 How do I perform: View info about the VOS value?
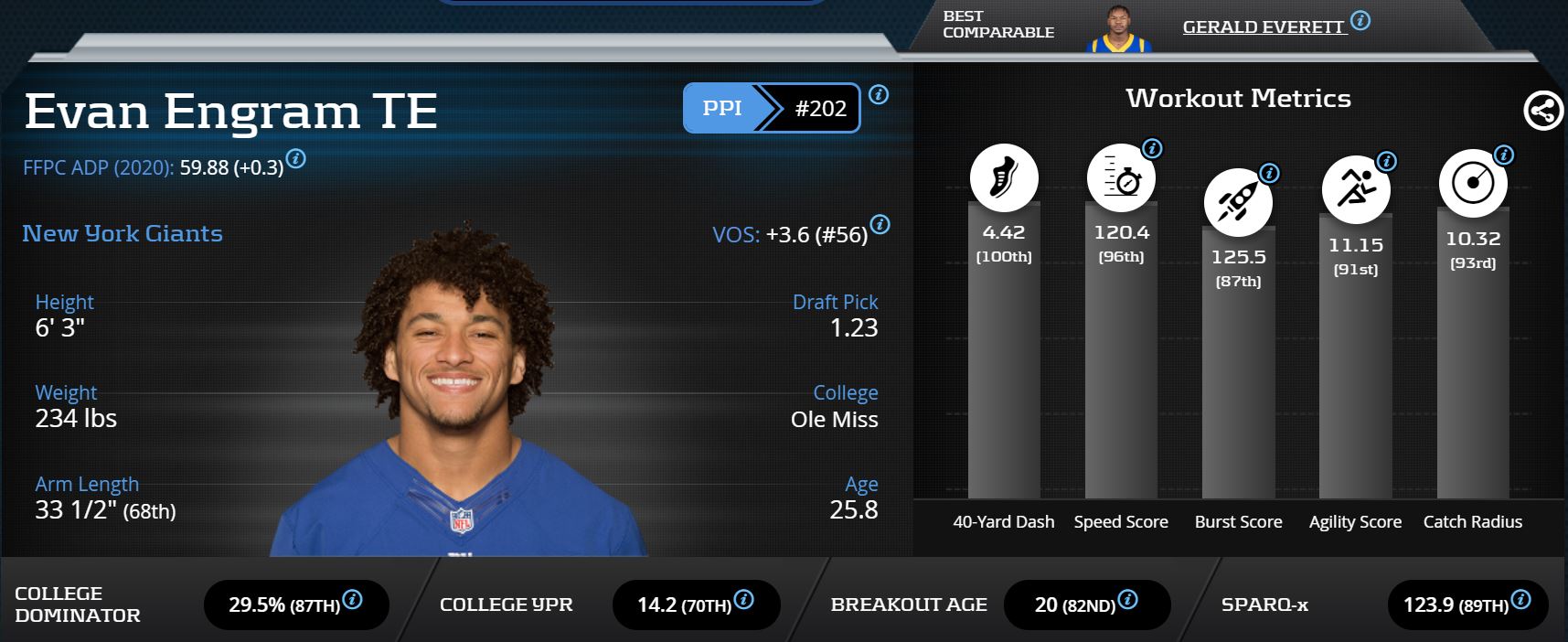point(880,224)
